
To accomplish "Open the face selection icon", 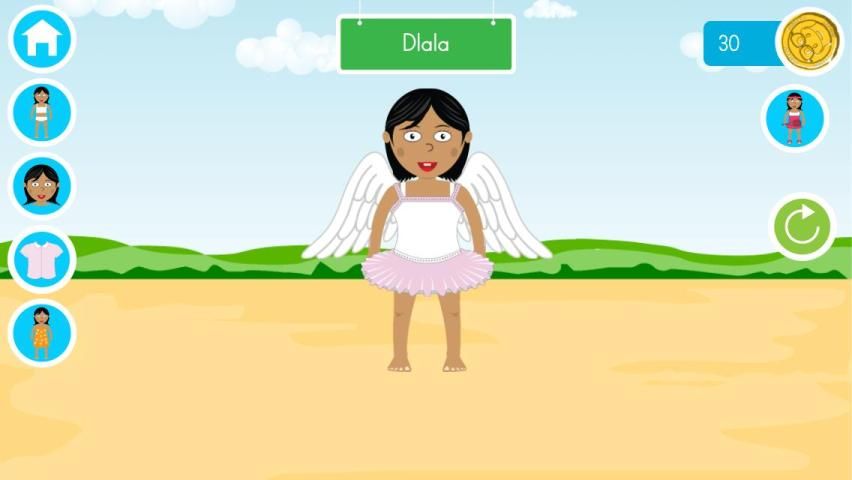I will tap(42, 186).
